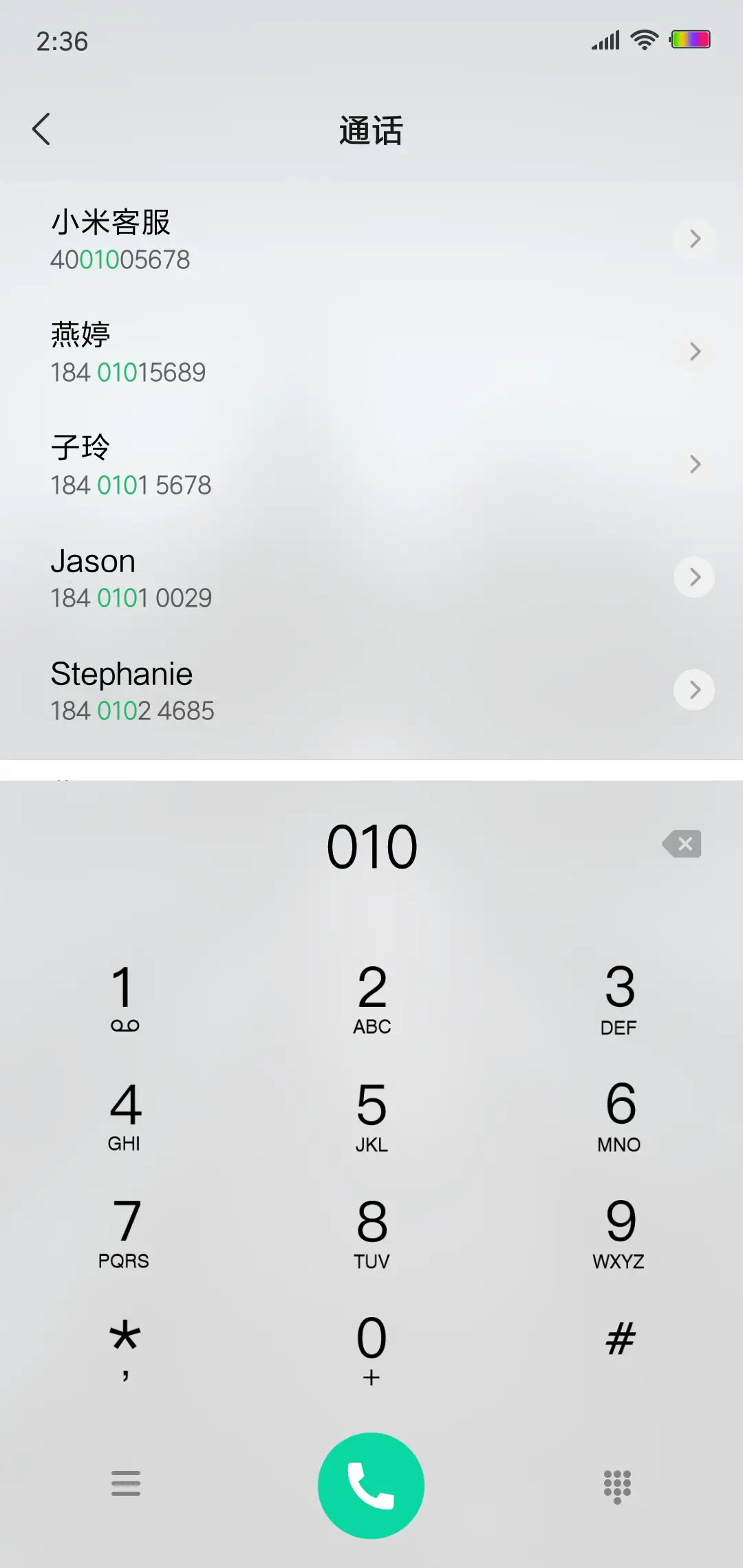This screenshot has width=743, height=1568.
Task: Tap the backspace icon to delete a digit
Action: [x=682, y=845]
